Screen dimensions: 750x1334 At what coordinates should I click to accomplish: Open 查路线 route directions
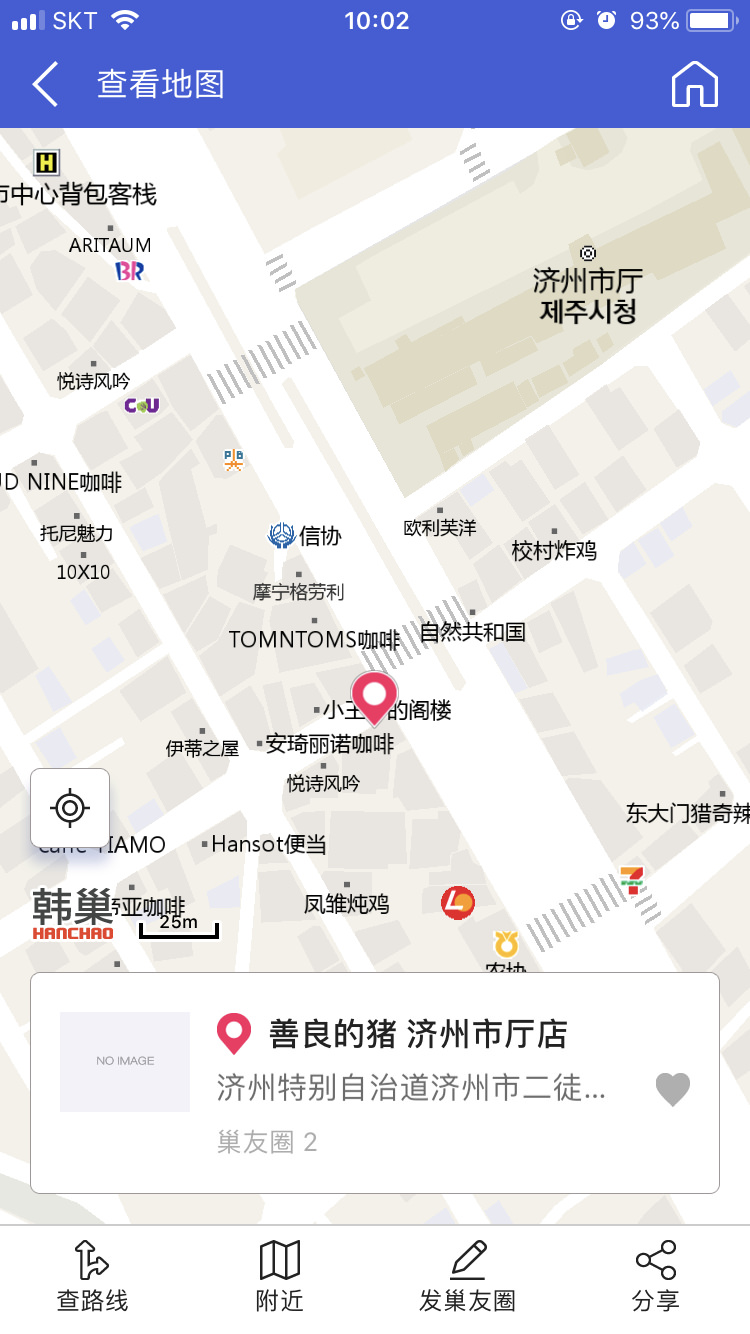pos(93,1276)
